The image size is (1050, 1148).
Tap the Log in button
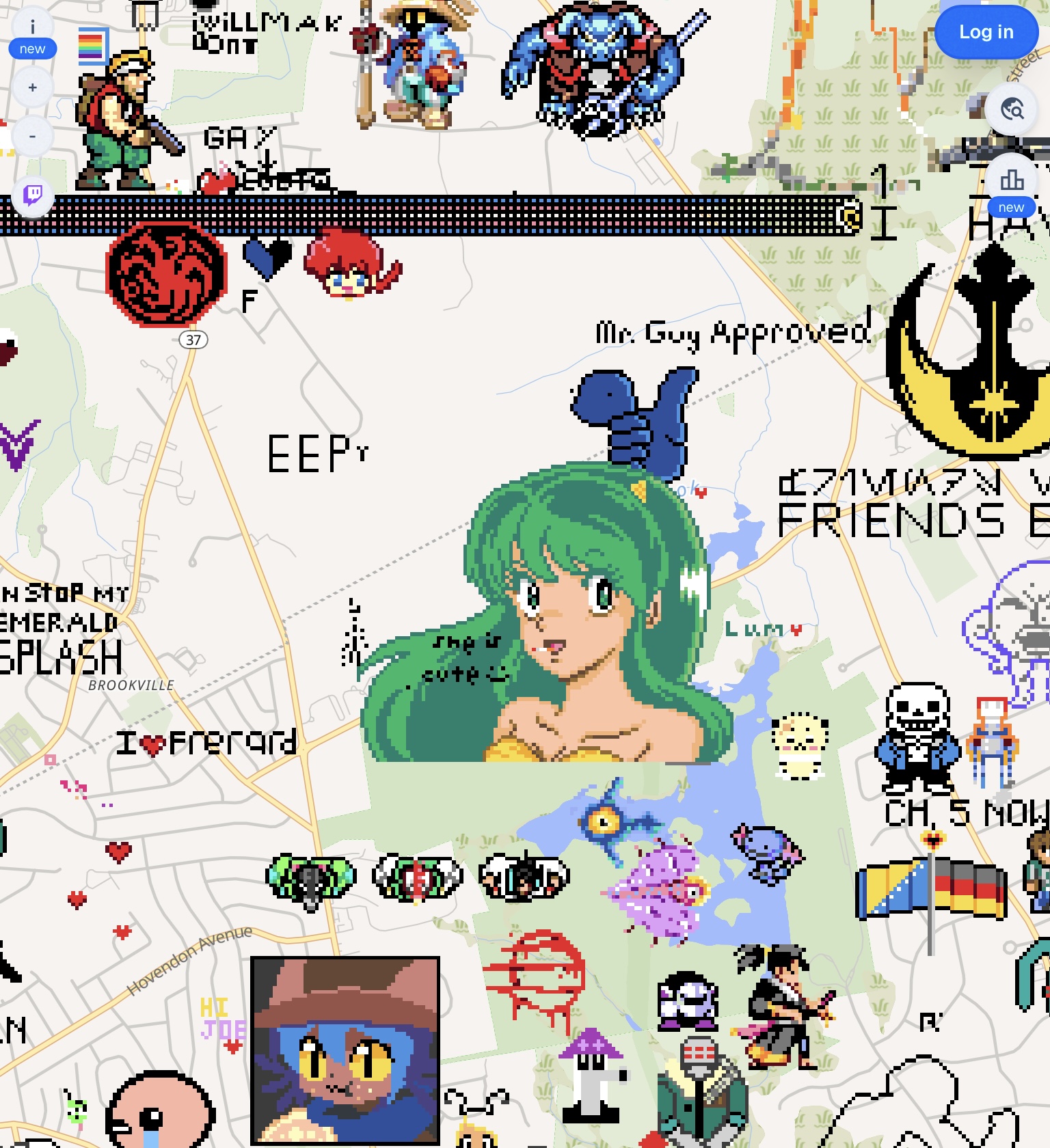click(x=986, y=32)
